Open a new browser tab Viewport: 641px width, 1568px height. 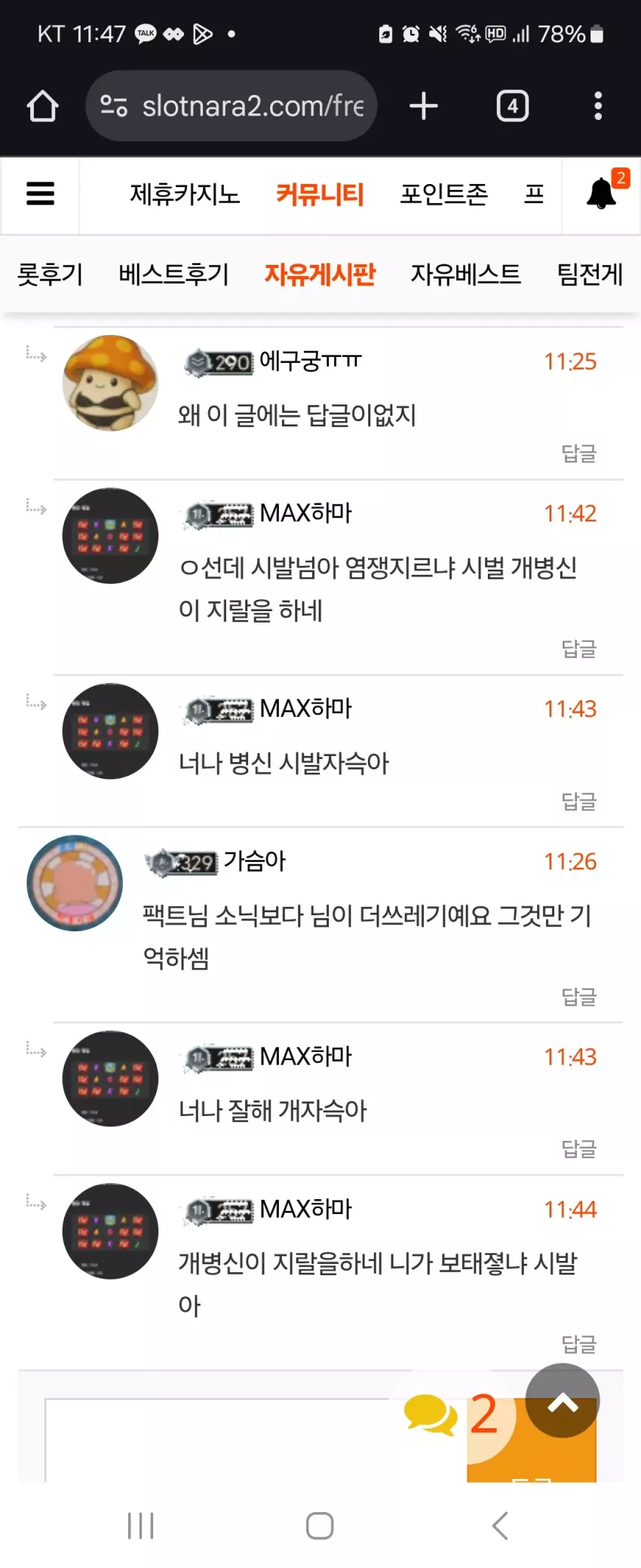424,106
